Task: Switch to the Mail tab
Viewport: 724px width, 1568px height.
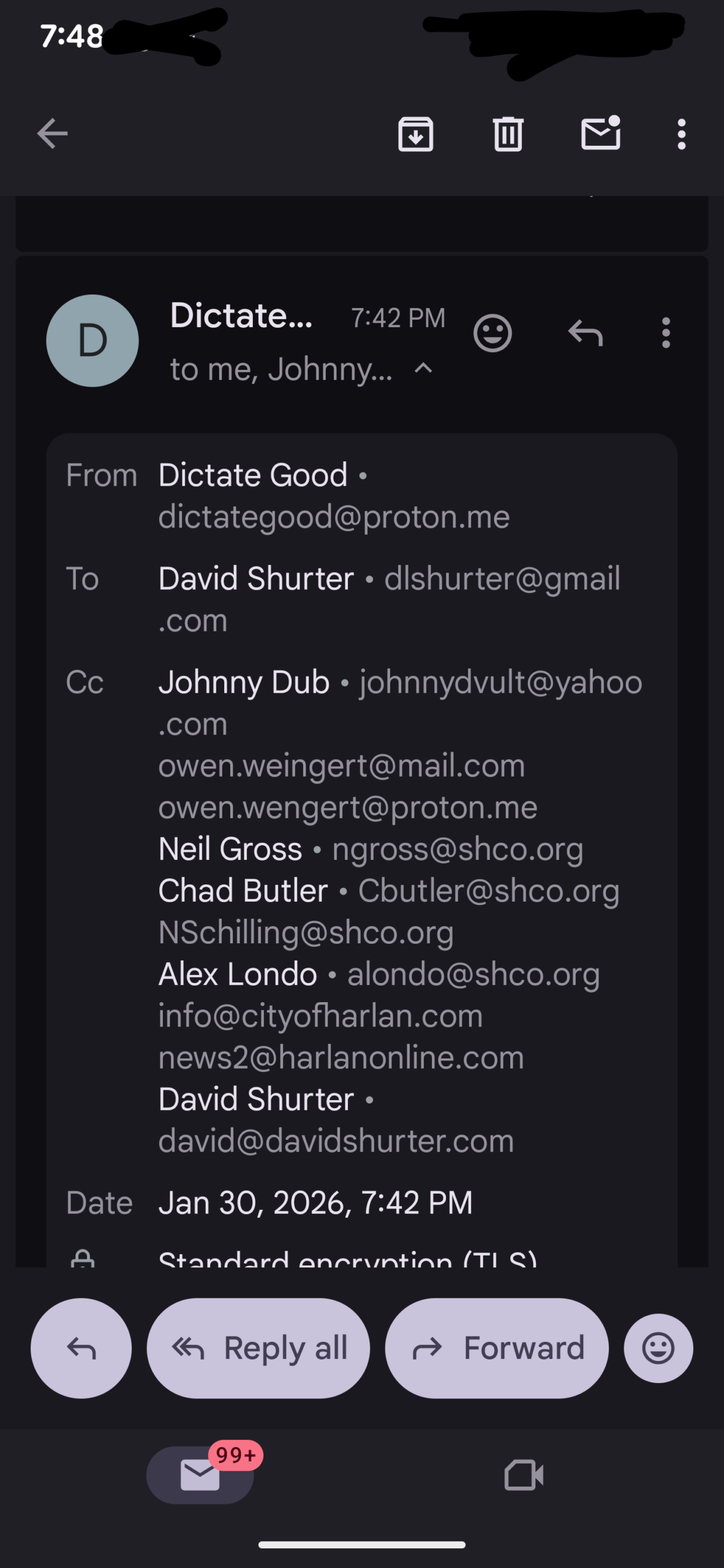Action: 200,1475
